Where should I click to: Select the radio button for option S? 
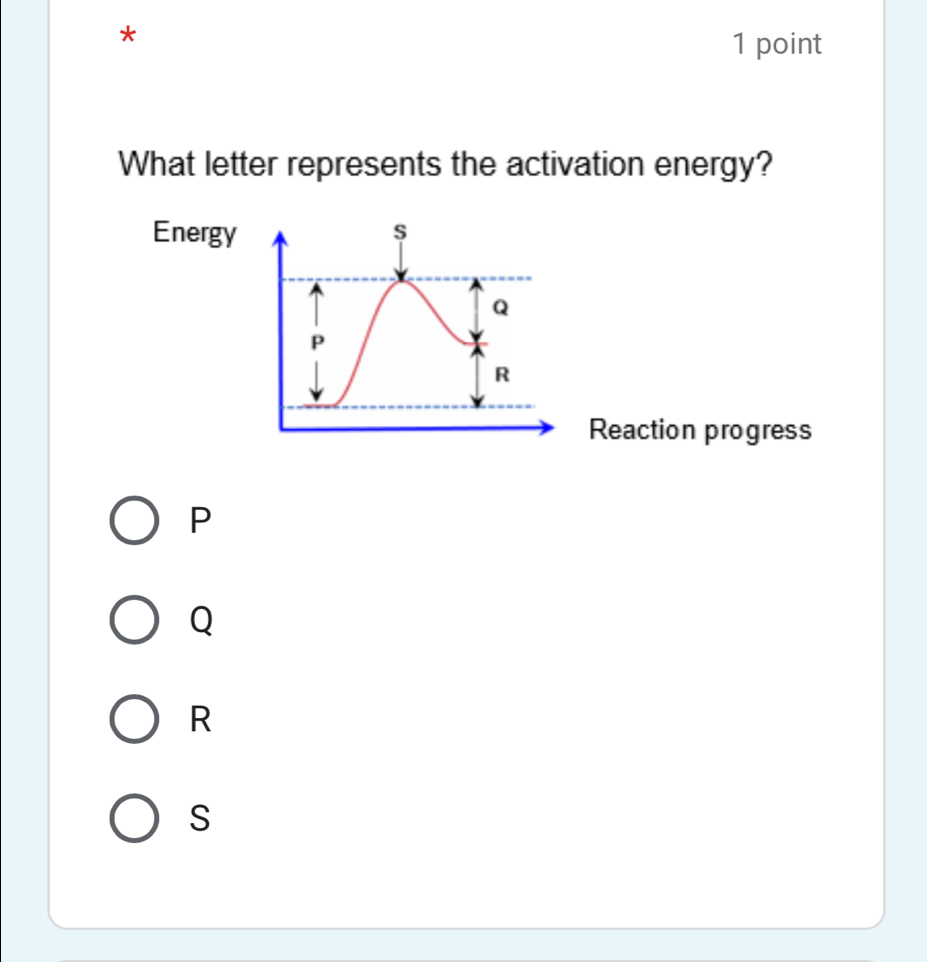point(134,820)
